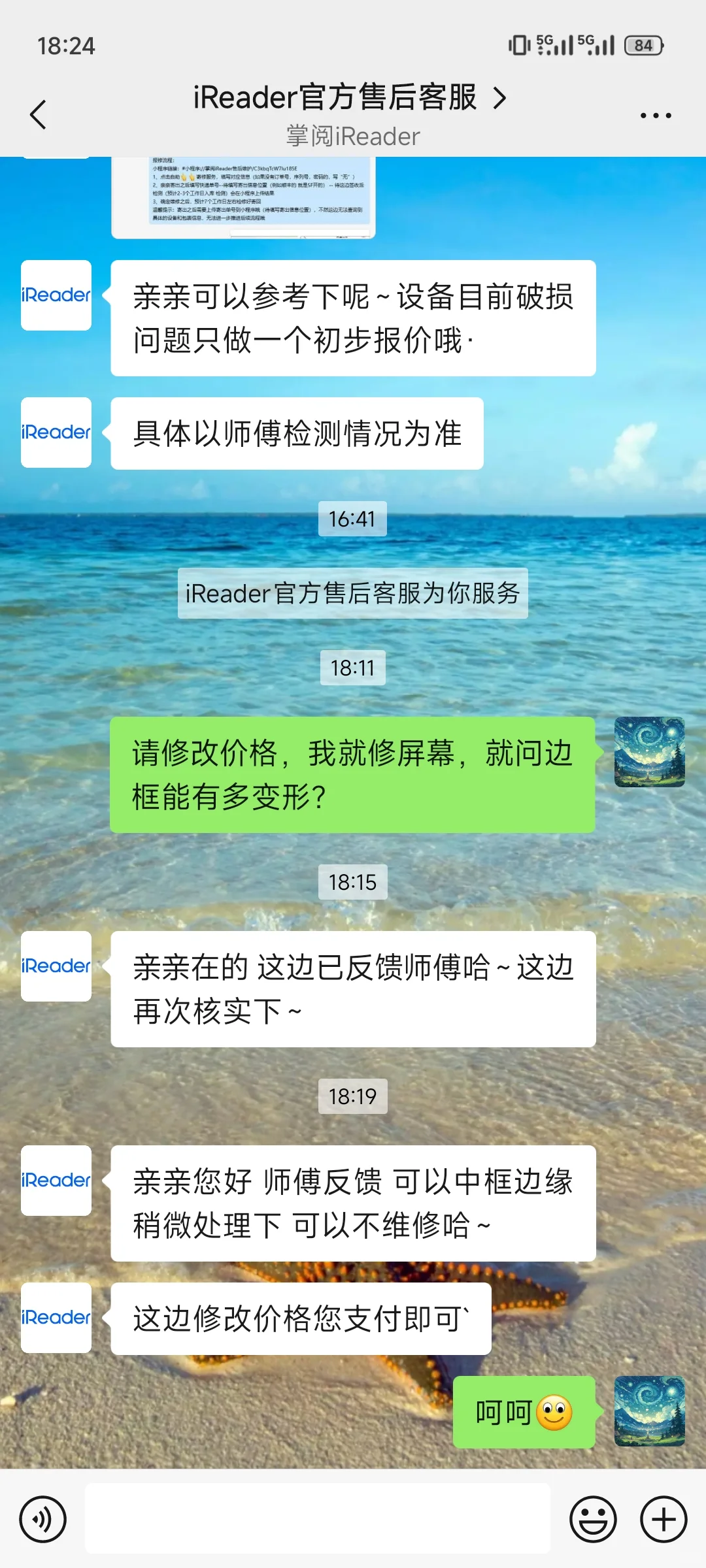Open the emoji sticker panel
Viewport: 706px width, 1568px height.
(x=593, y=1519)
